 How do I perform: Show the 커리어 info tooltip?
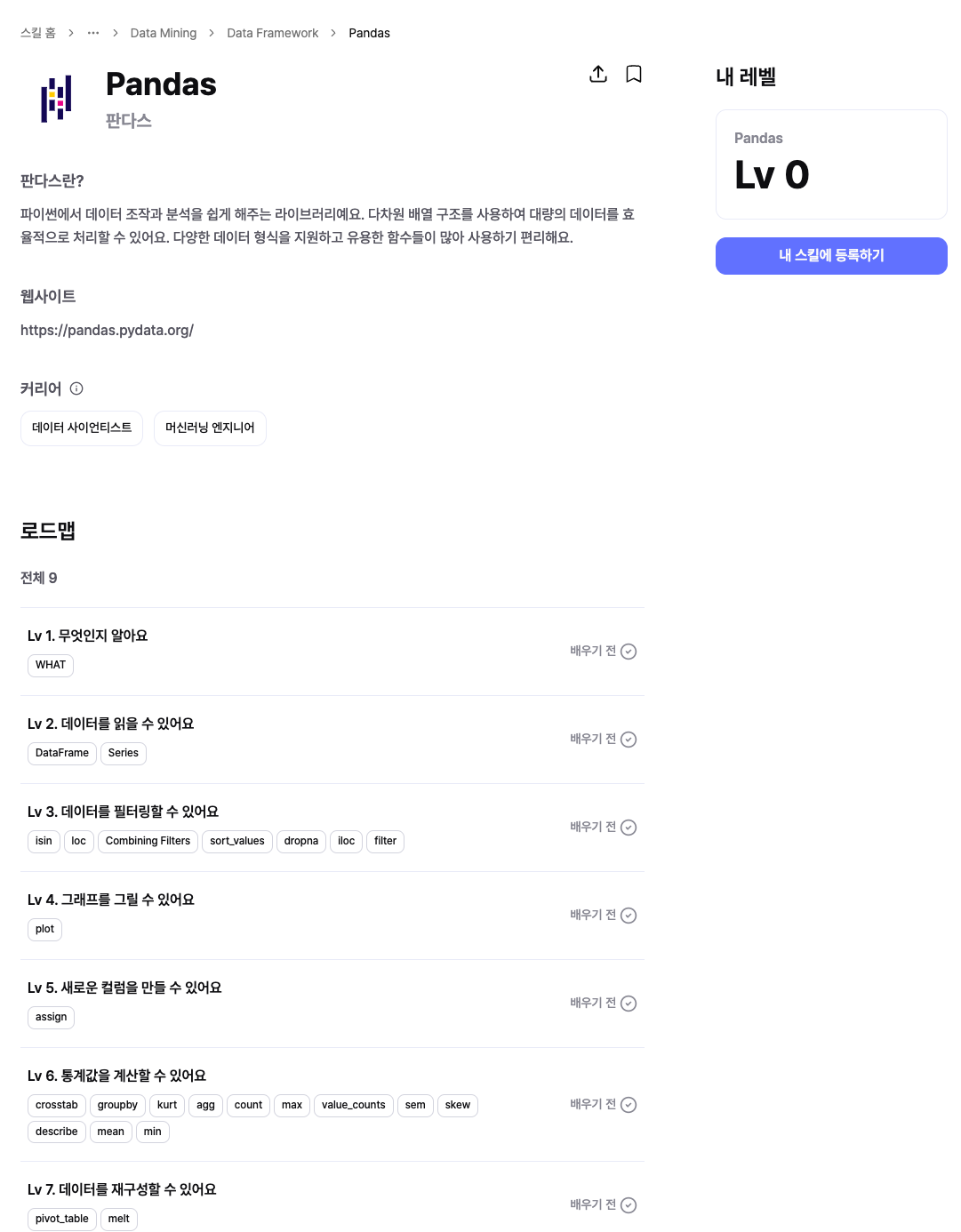click(76, 388)
